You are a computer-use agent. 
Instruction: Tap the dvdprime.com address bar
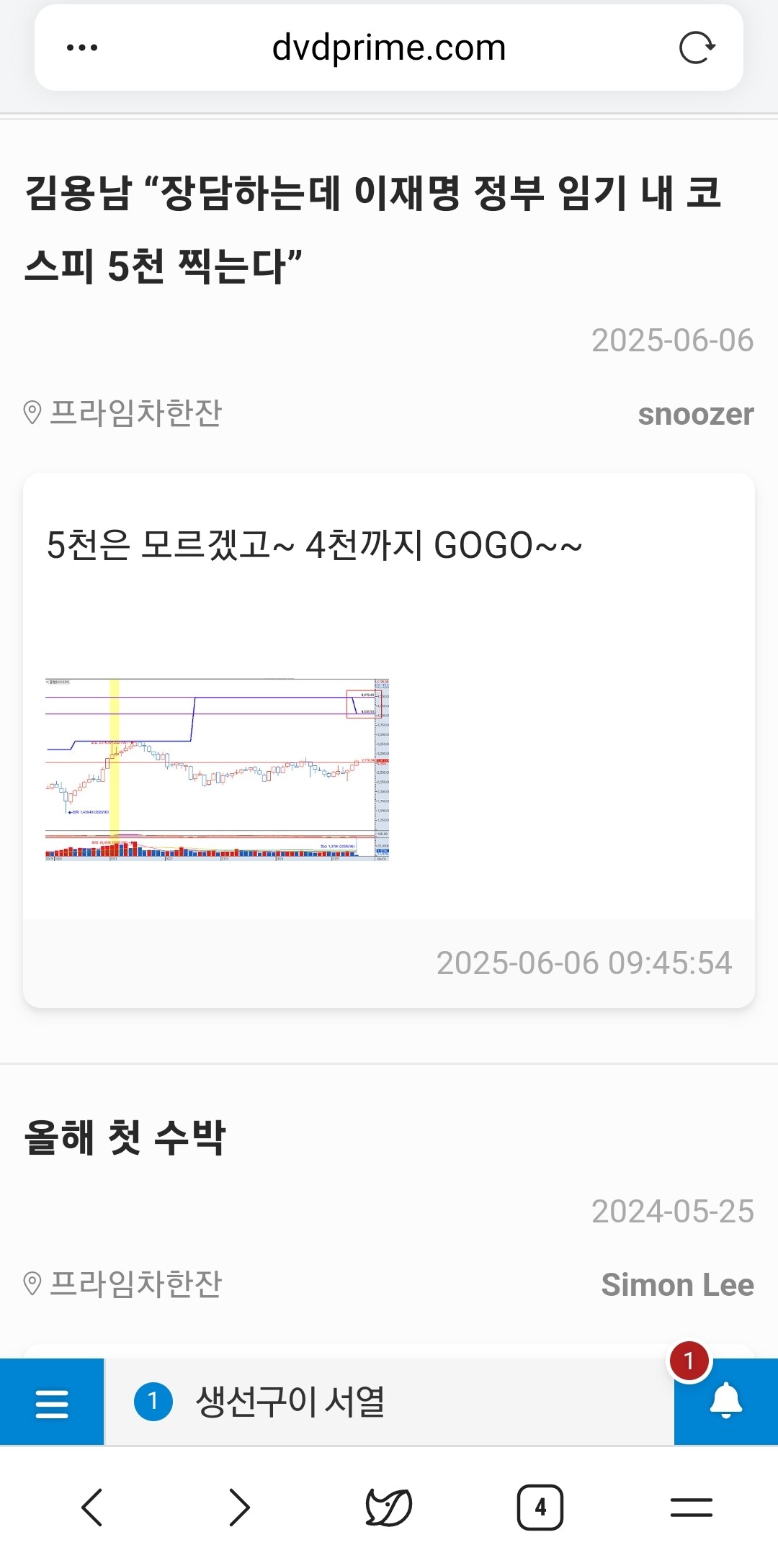tap(388, 48)
